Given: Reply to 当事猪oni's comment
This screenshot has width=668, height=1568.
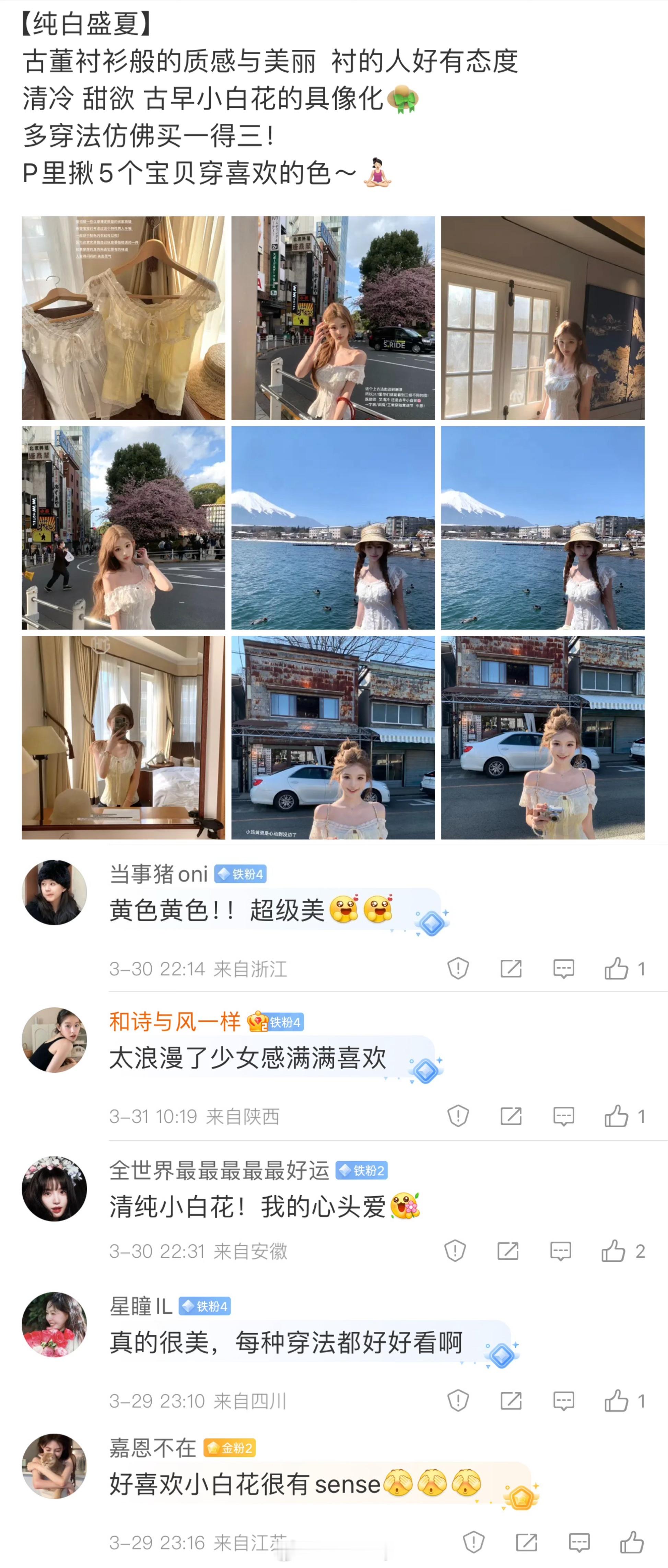Looking at the screenshot, I should [563, 968].
